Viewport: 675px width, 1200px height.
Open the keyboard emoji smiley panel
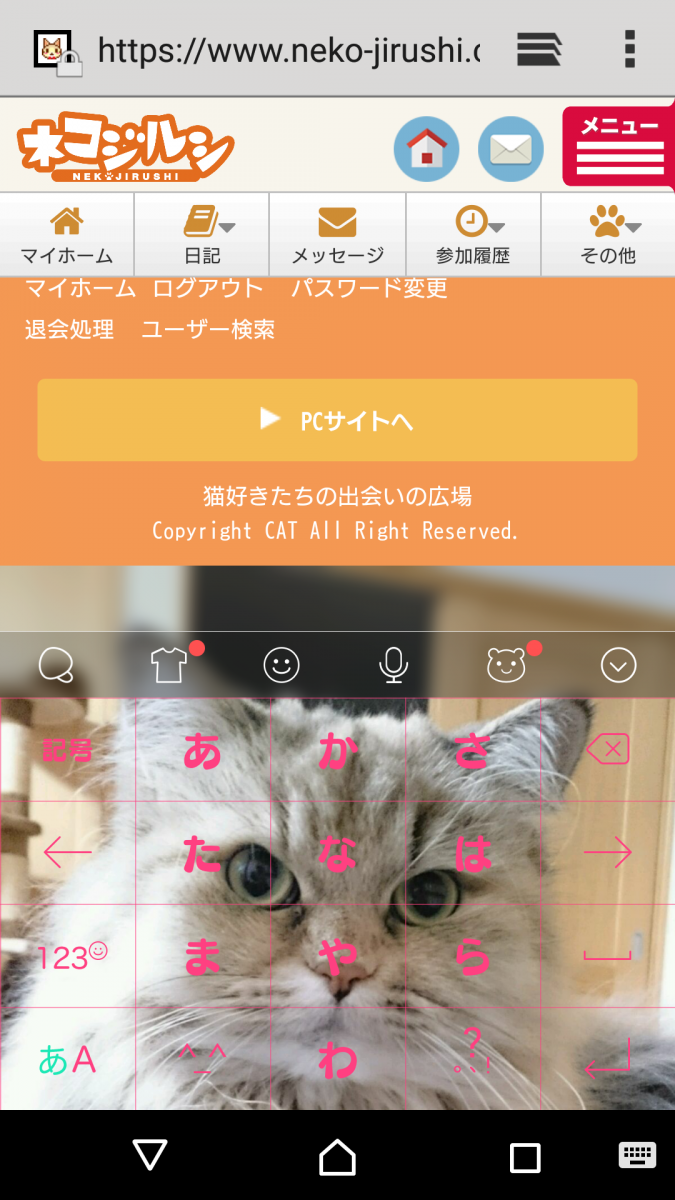point(281,665)
